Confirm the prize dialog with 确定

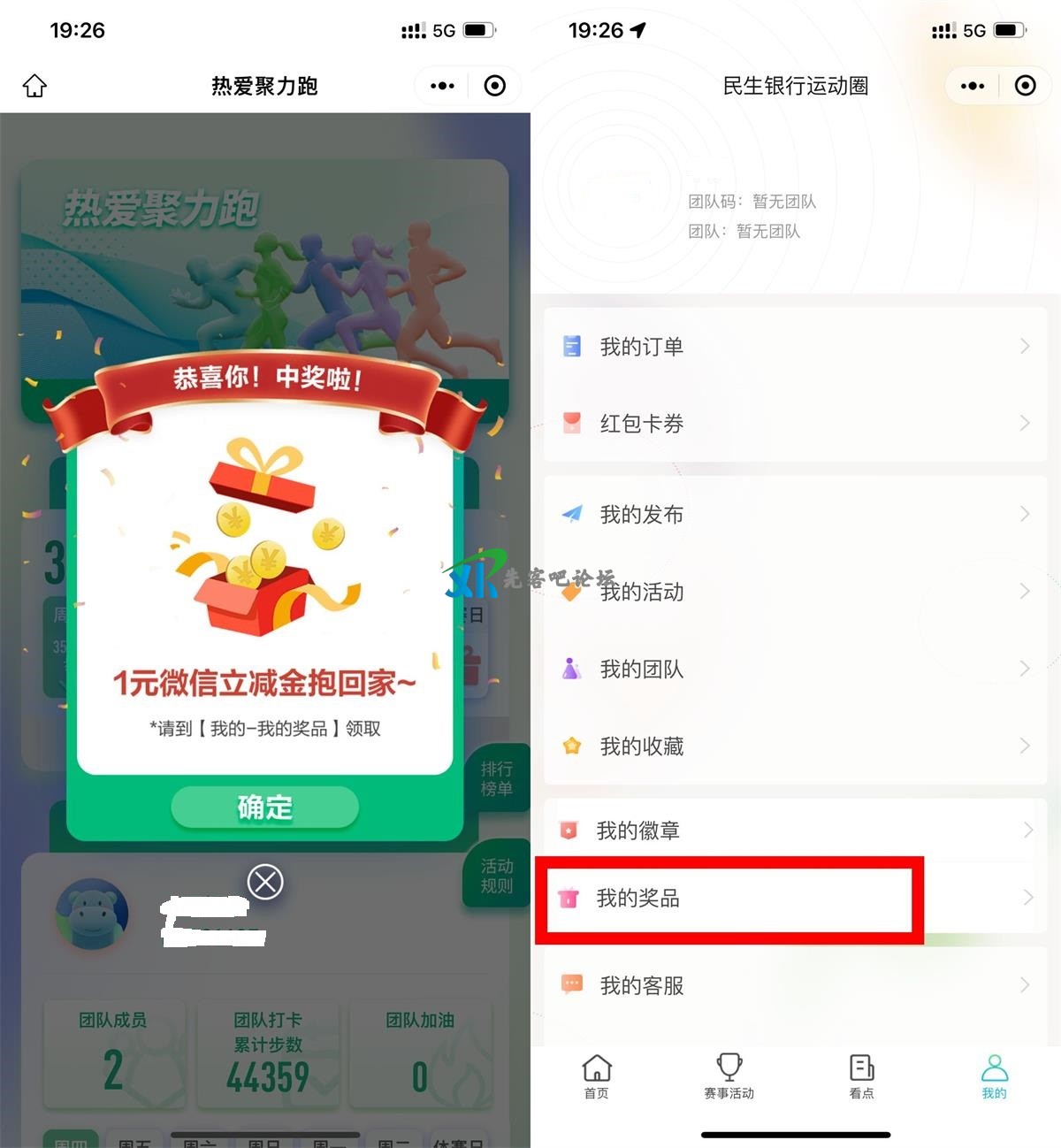tap(264, 807)
